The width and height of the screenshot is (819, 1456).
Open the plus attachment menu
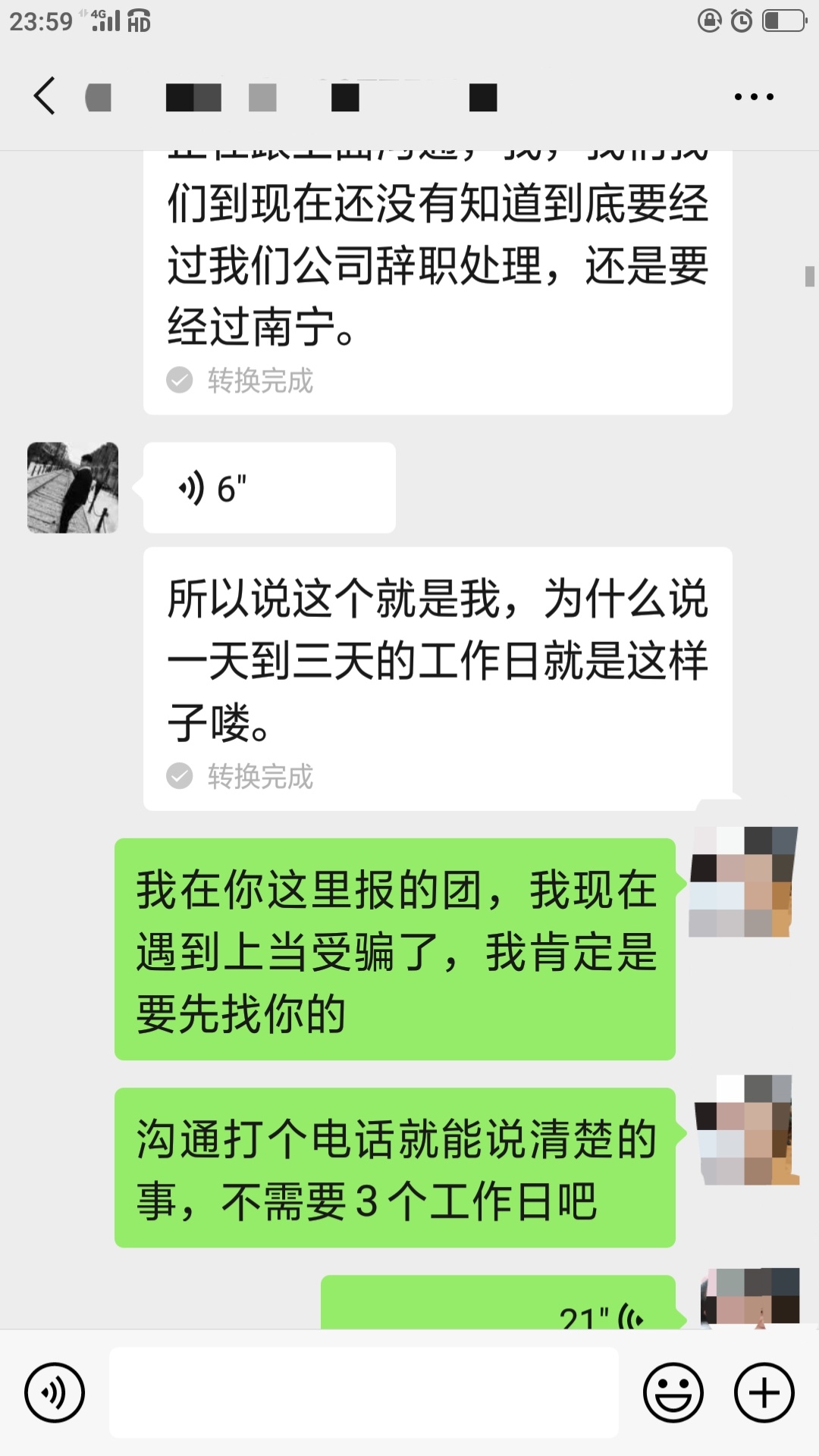pos(764,1393)
